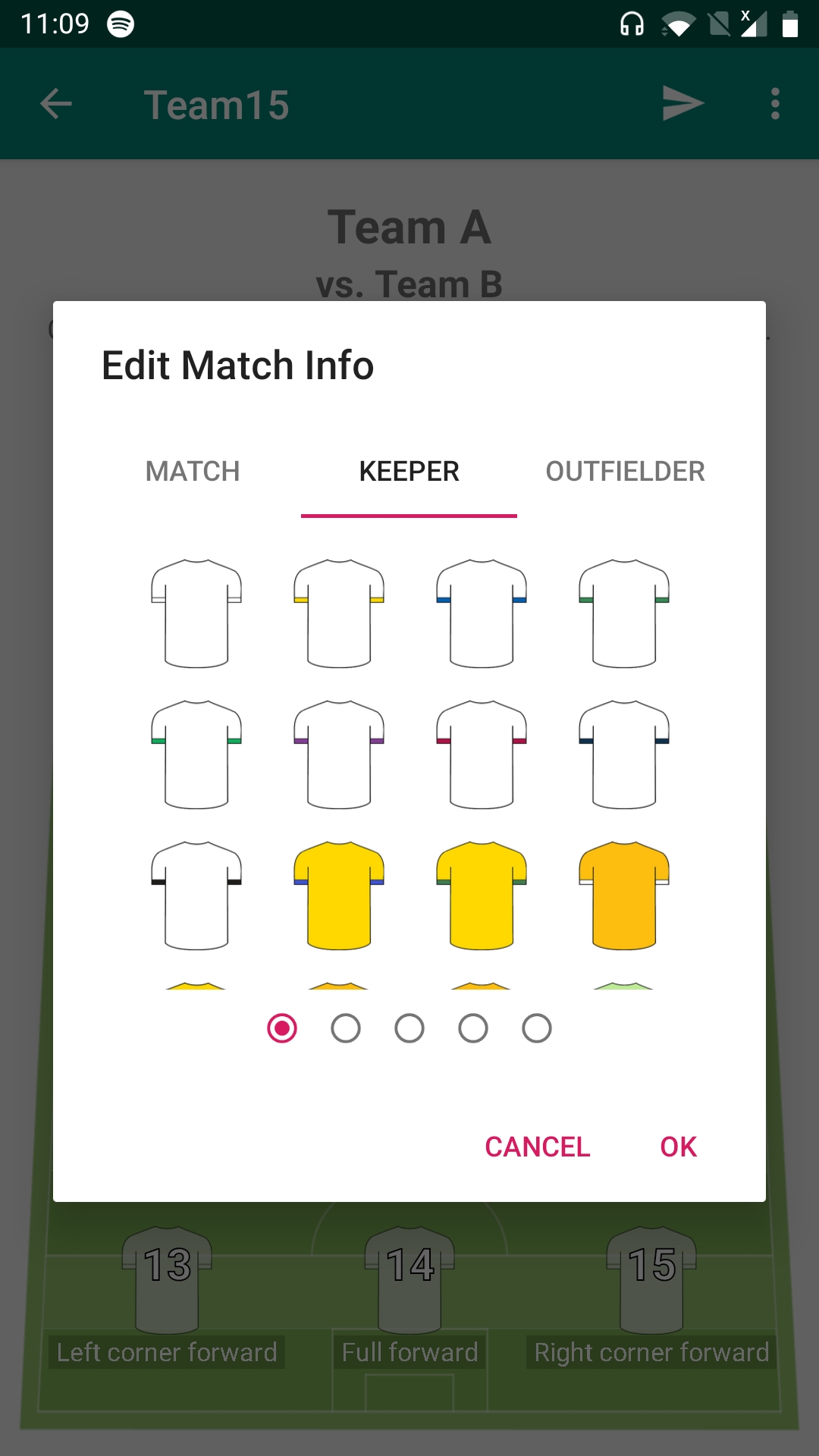Switch to the OUTFIELDER tab
The height and width of the screenshot is (1456, 819).
(625, 471)
